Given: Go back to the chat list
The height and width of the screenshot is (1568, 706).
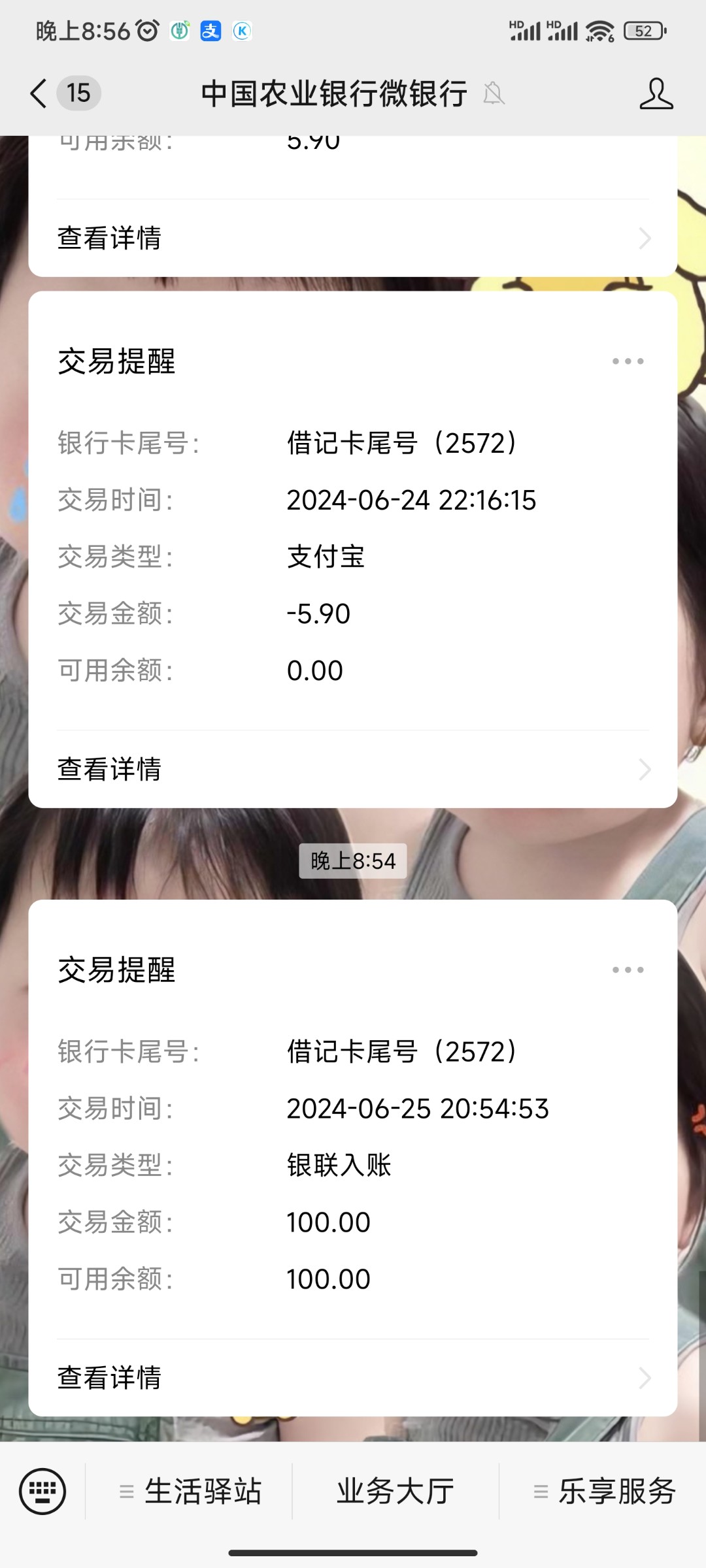Looking at the screenshot, I should click(39, 93).
